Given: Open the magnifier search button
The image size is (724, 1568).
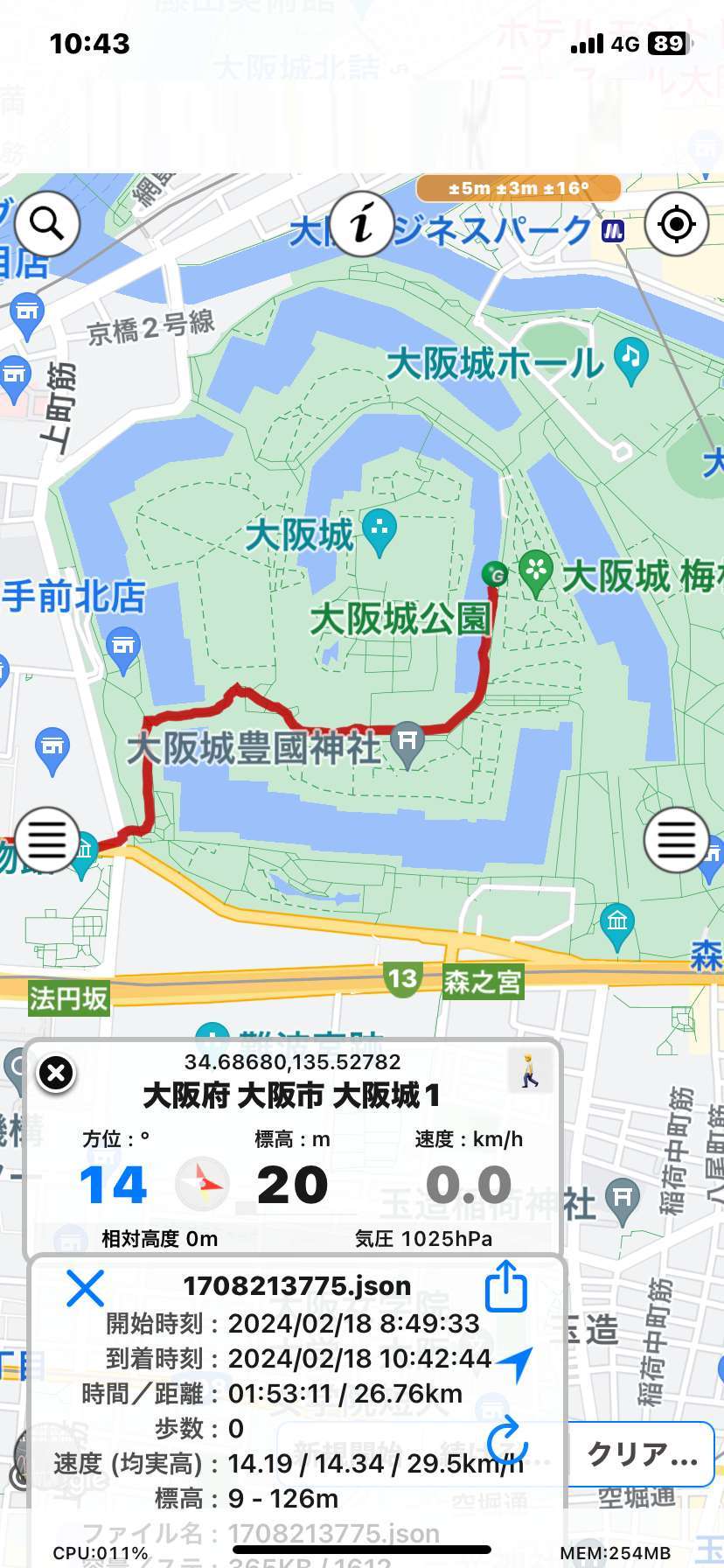Looking at the screenshot, I should point(46,224).
